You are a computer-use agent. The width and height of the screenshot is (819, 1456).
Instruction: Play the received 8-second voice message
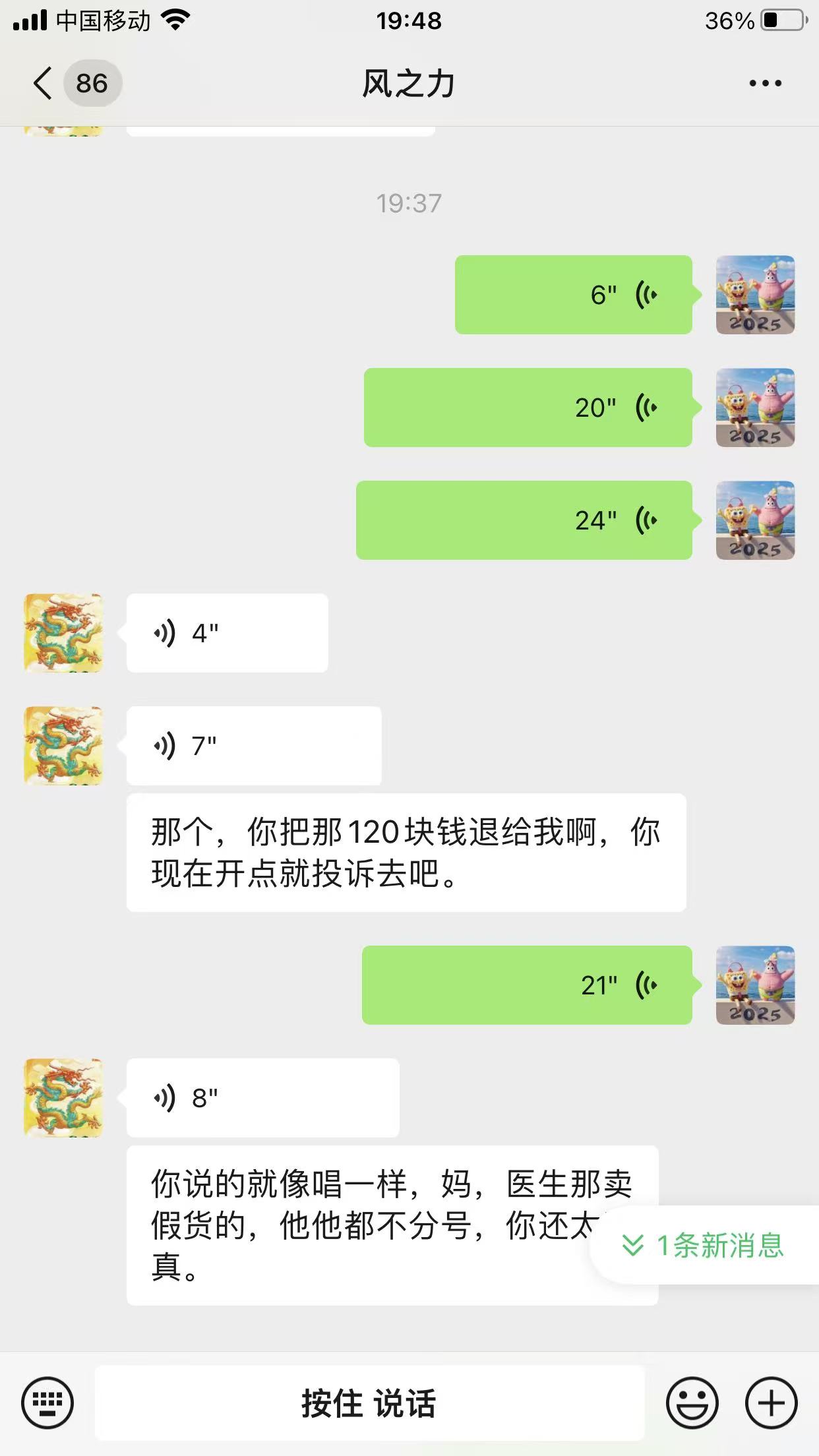[262, 1098]
